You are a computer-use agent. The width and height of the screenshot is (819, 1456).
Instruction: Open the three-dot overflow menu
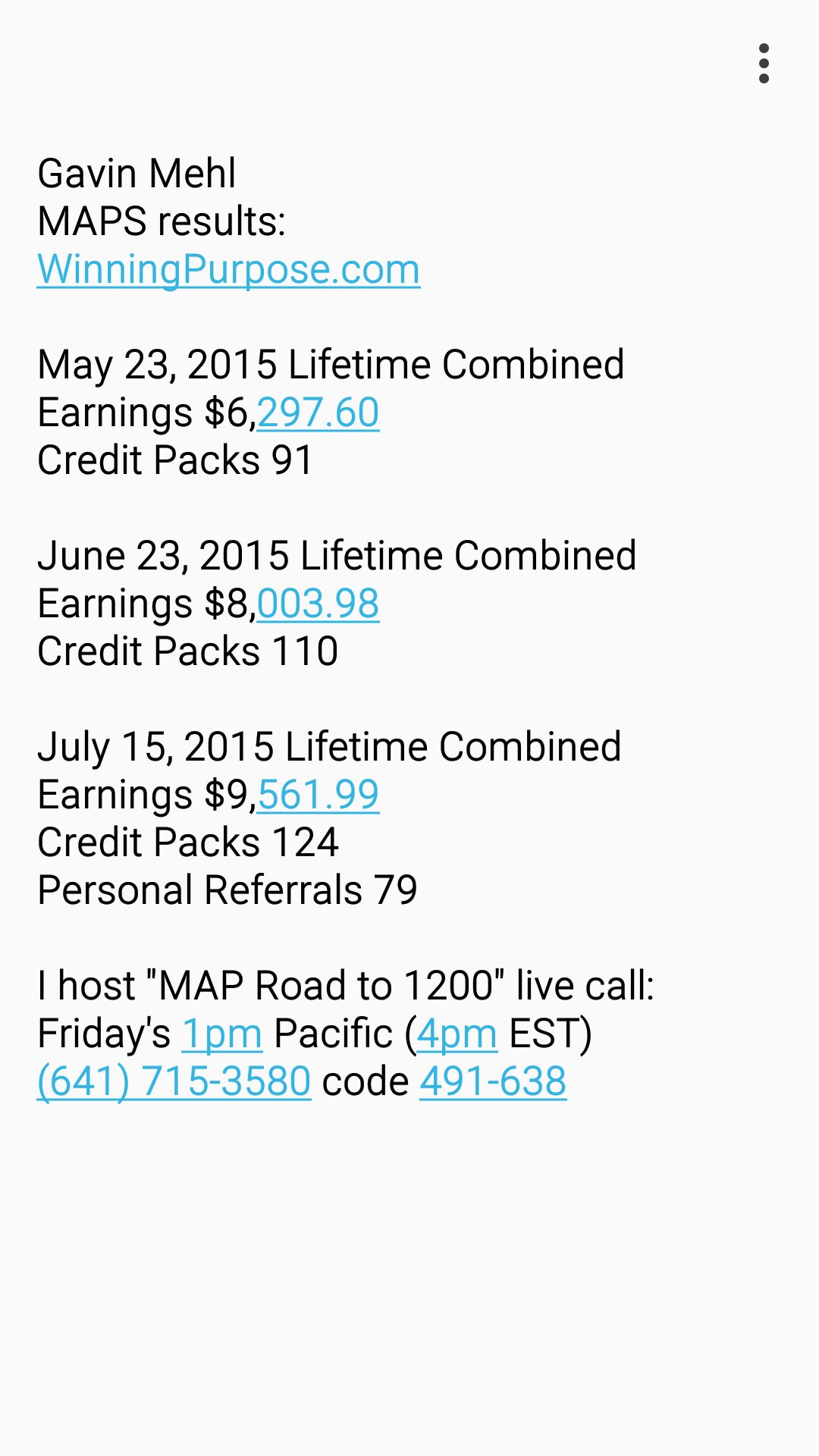point(764,64)
